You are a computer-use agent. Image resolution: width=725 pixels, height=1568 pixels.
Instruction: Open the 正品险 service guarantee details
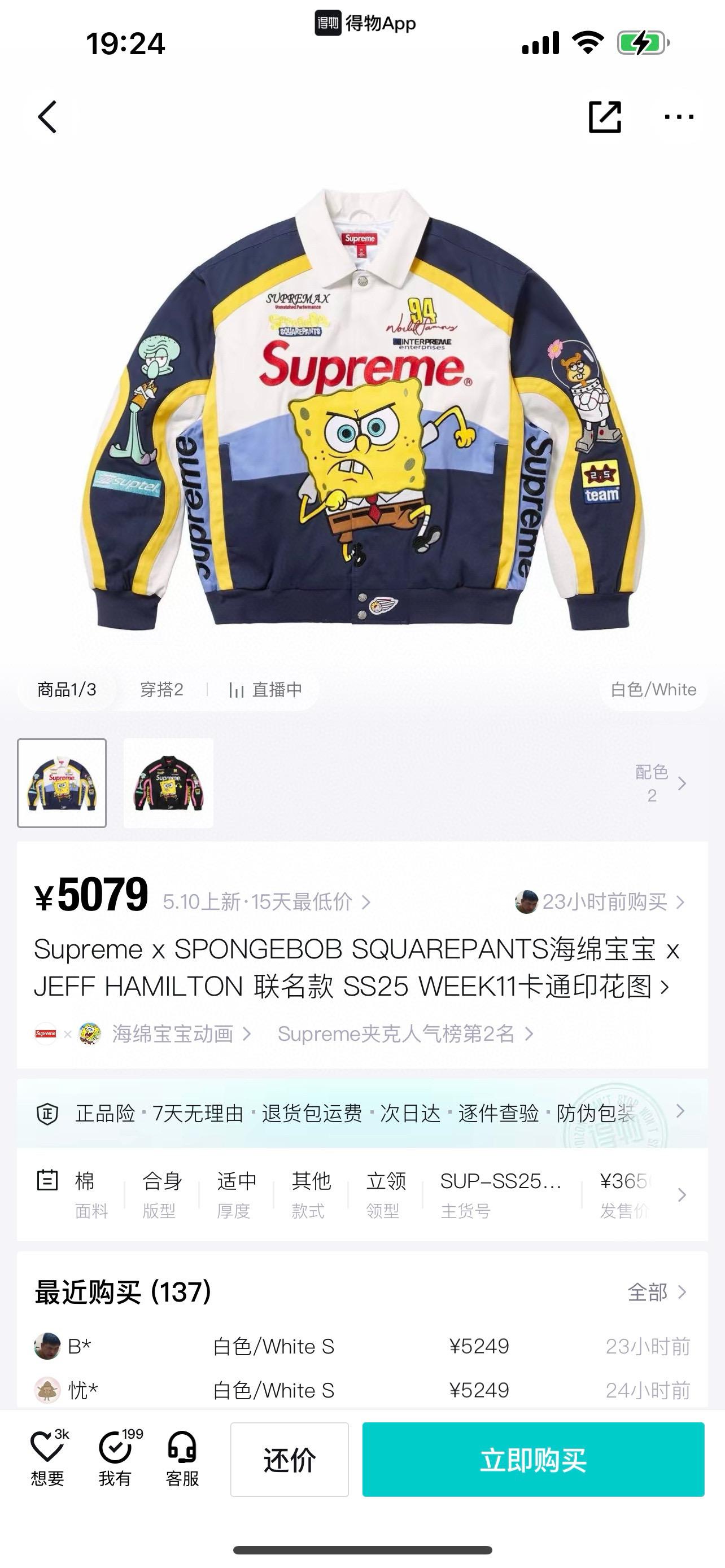click(361, 1113)
